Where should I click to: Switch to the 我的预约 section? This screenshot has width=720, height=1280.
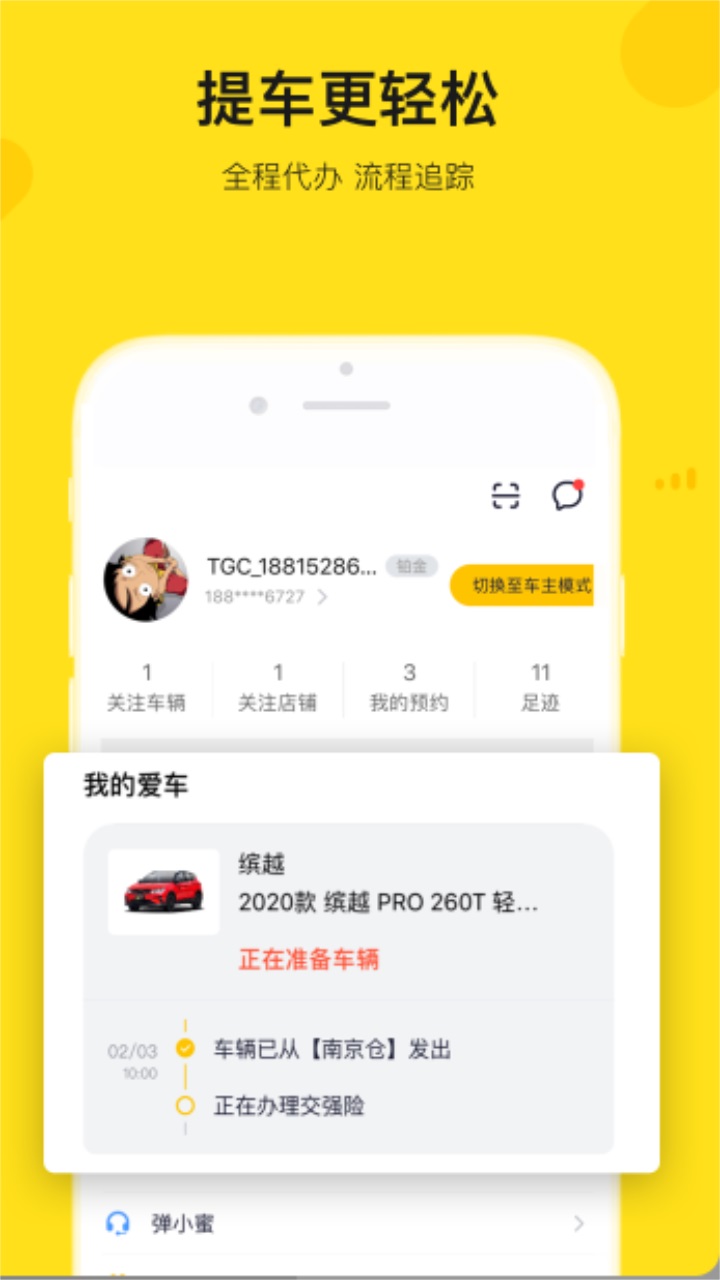coord(408,686)
